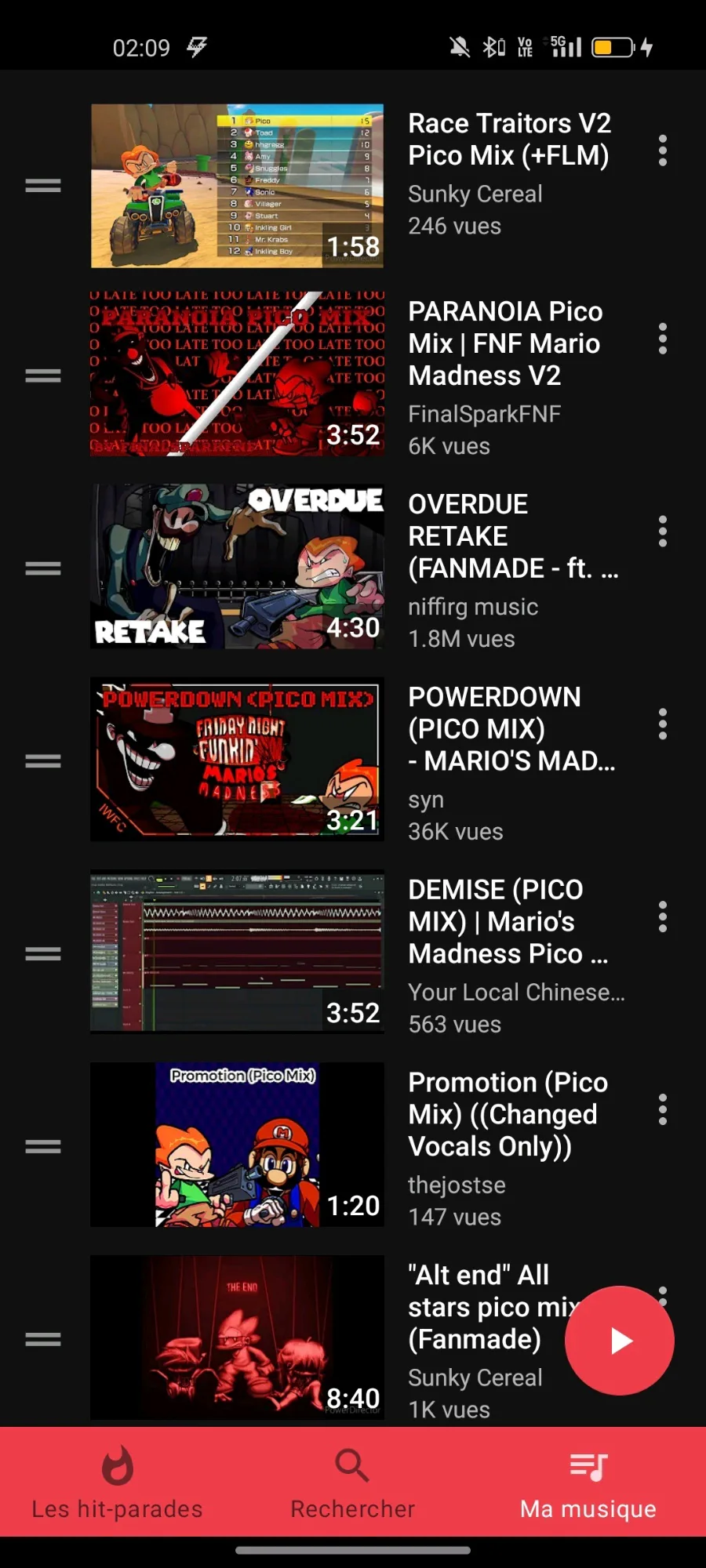Tap the red floating play button
Viewport: 706px width, 1568px height.
[620, 1341]
